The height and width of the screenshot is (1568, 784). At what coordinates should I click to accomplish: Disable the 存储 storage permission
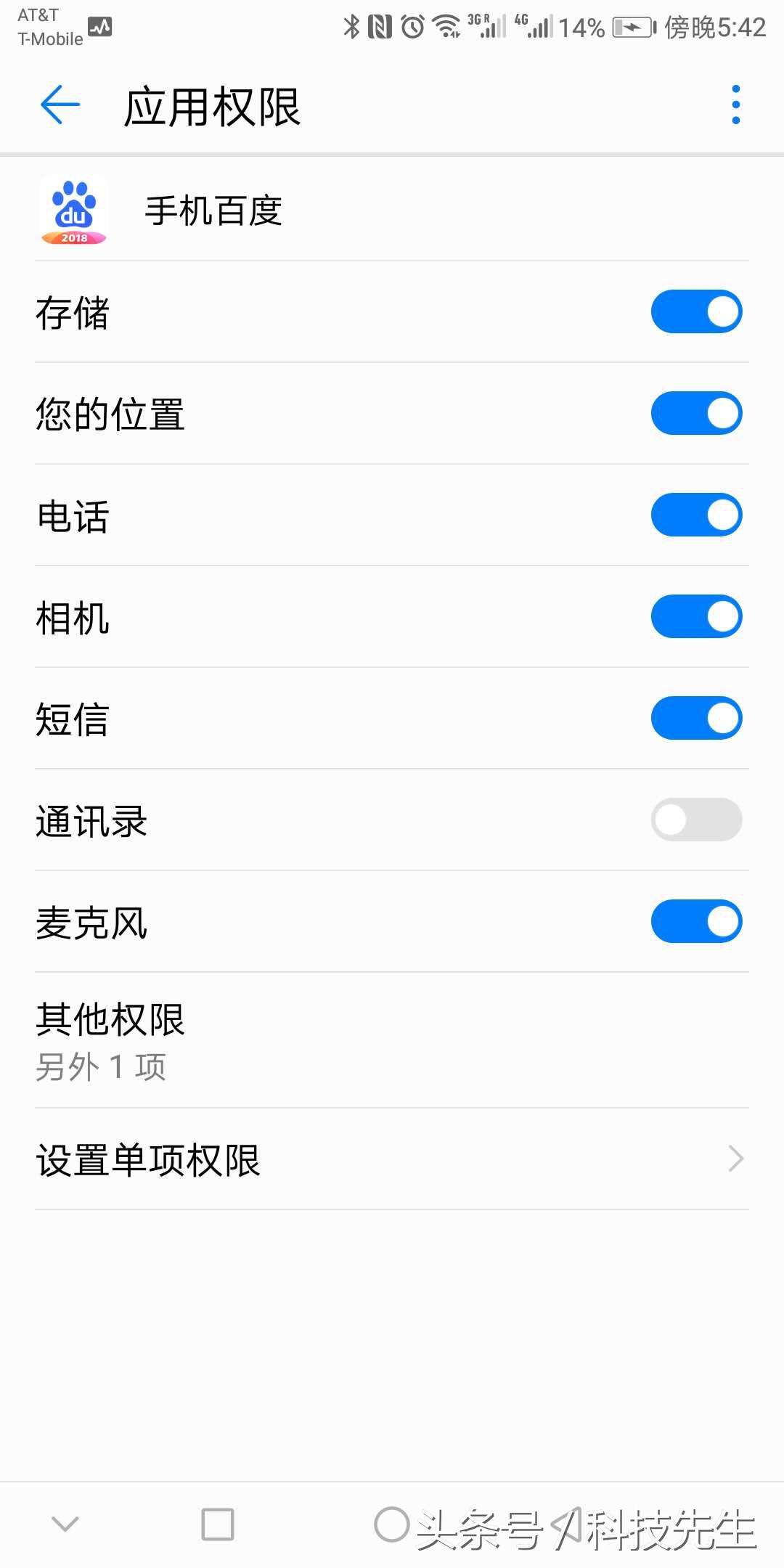(x=695, y=311)
